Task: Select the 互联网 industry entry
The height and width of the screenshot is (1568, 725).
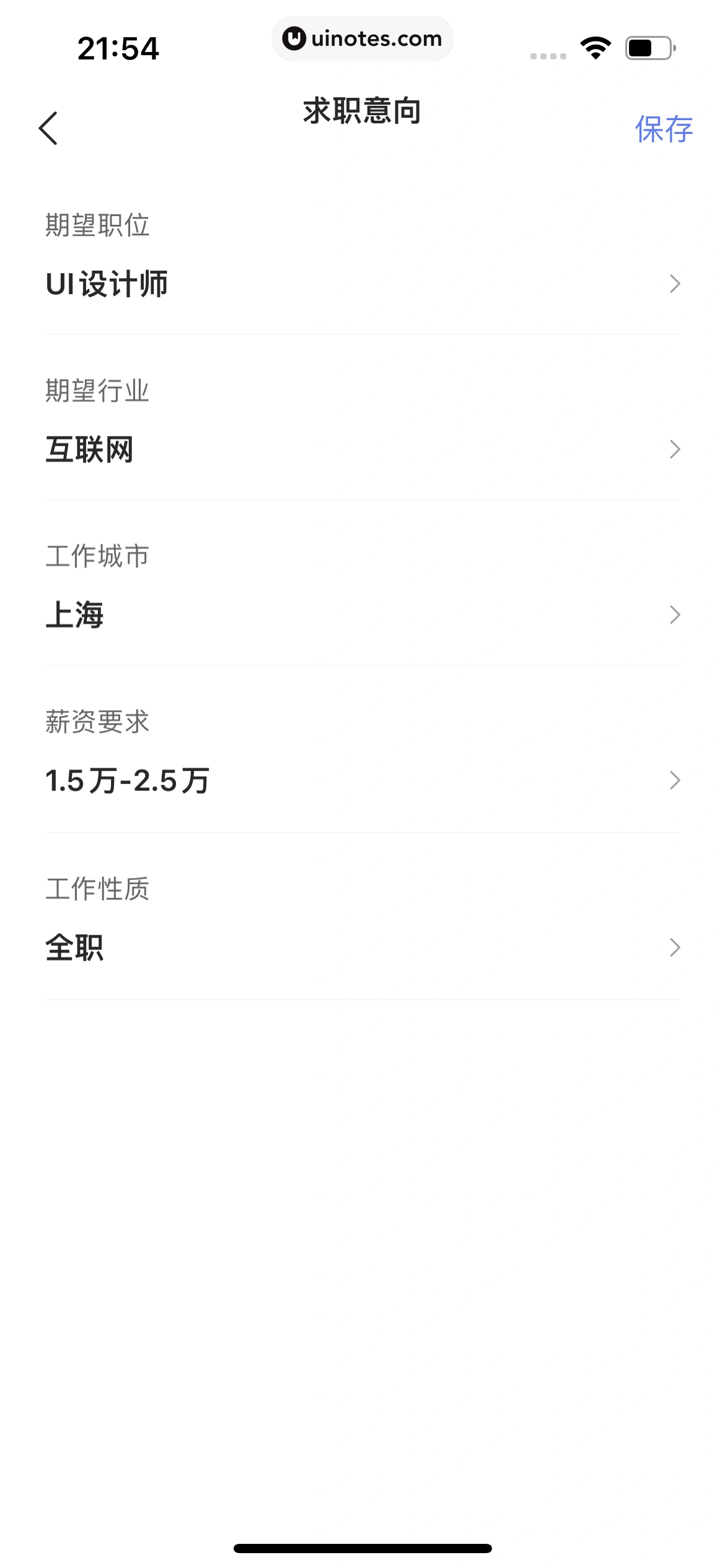Action: (90, 450)
